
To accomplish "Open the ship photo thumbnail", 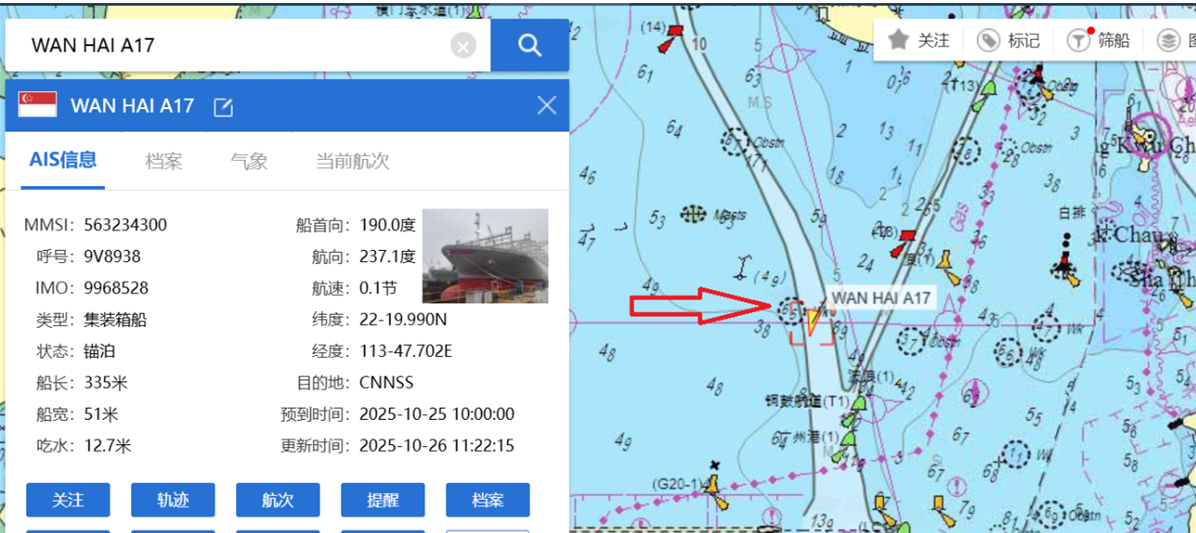I will click(x=485, y=255).
